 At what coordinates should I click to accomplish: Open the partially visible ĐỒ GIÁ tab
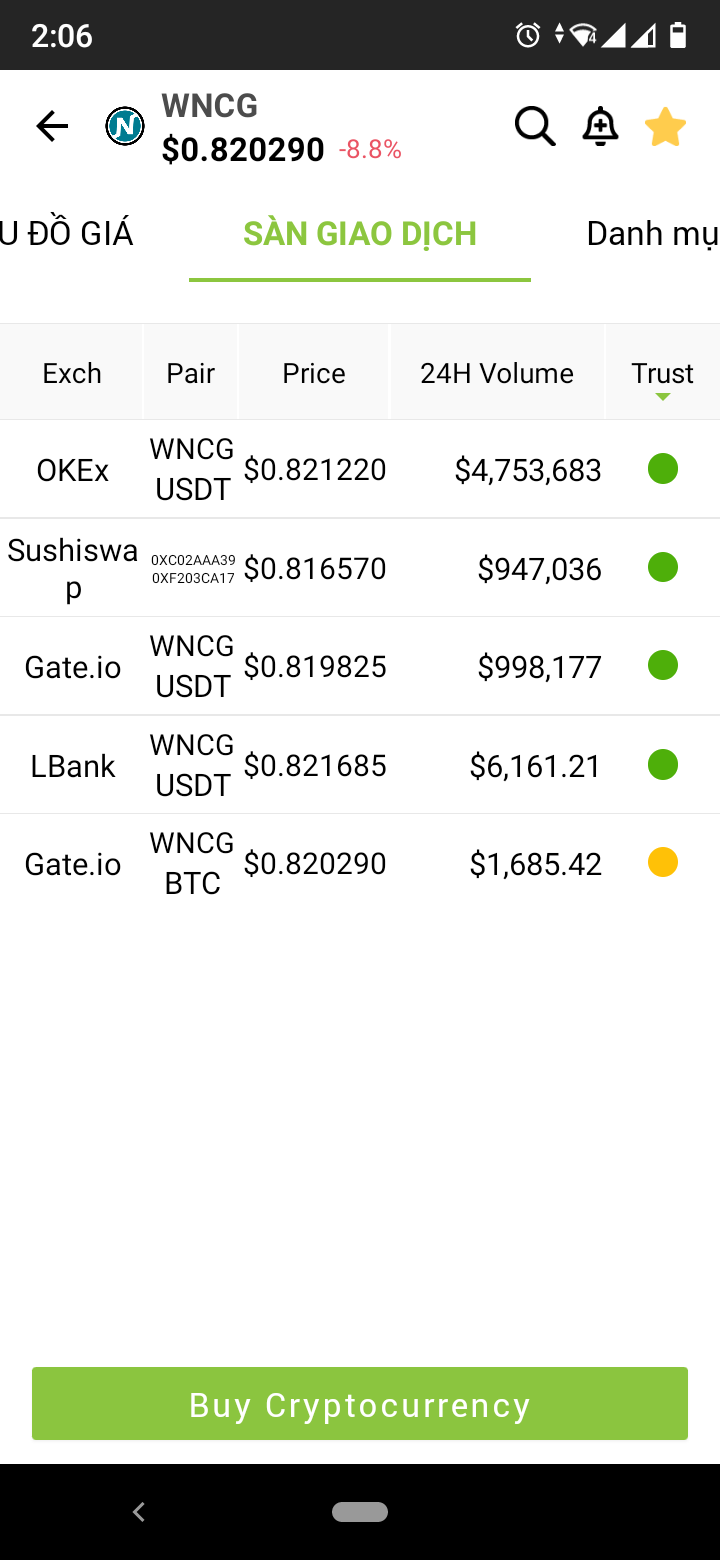tap(67, 234)
